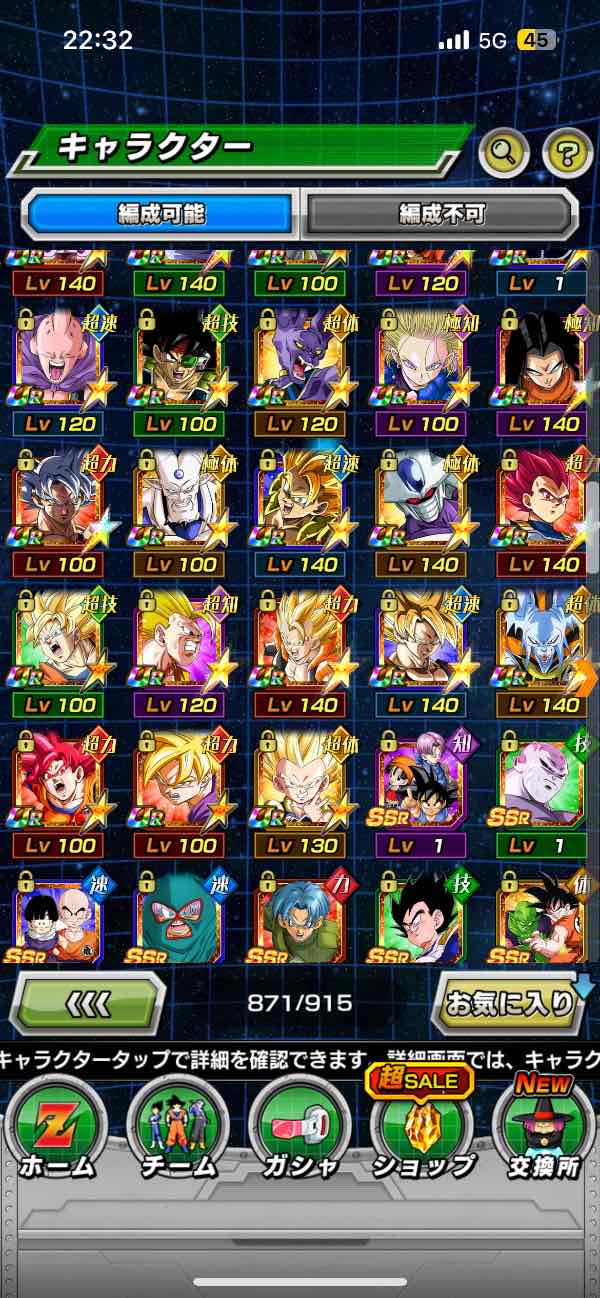Select the pink Majin Buu 超速 Lv 120 card
Image resolution: width=600 pixels, height=1298 pixels.
click(x=58, y=358)
